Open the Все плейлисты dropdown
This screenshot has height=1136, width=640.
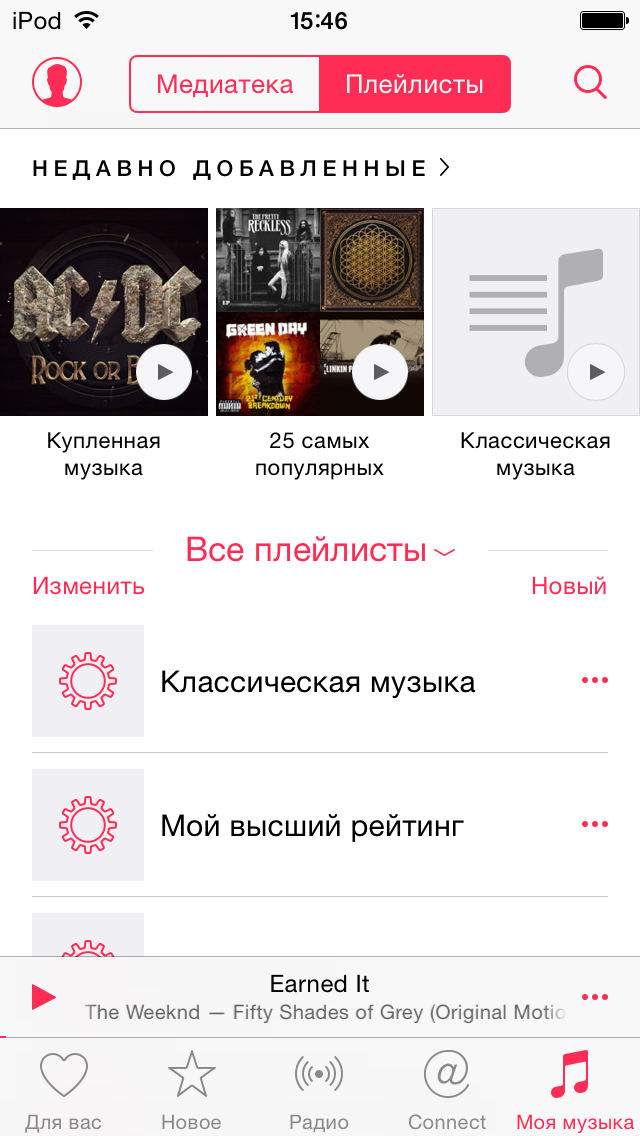pyautogui.click(x=320, y=550)
